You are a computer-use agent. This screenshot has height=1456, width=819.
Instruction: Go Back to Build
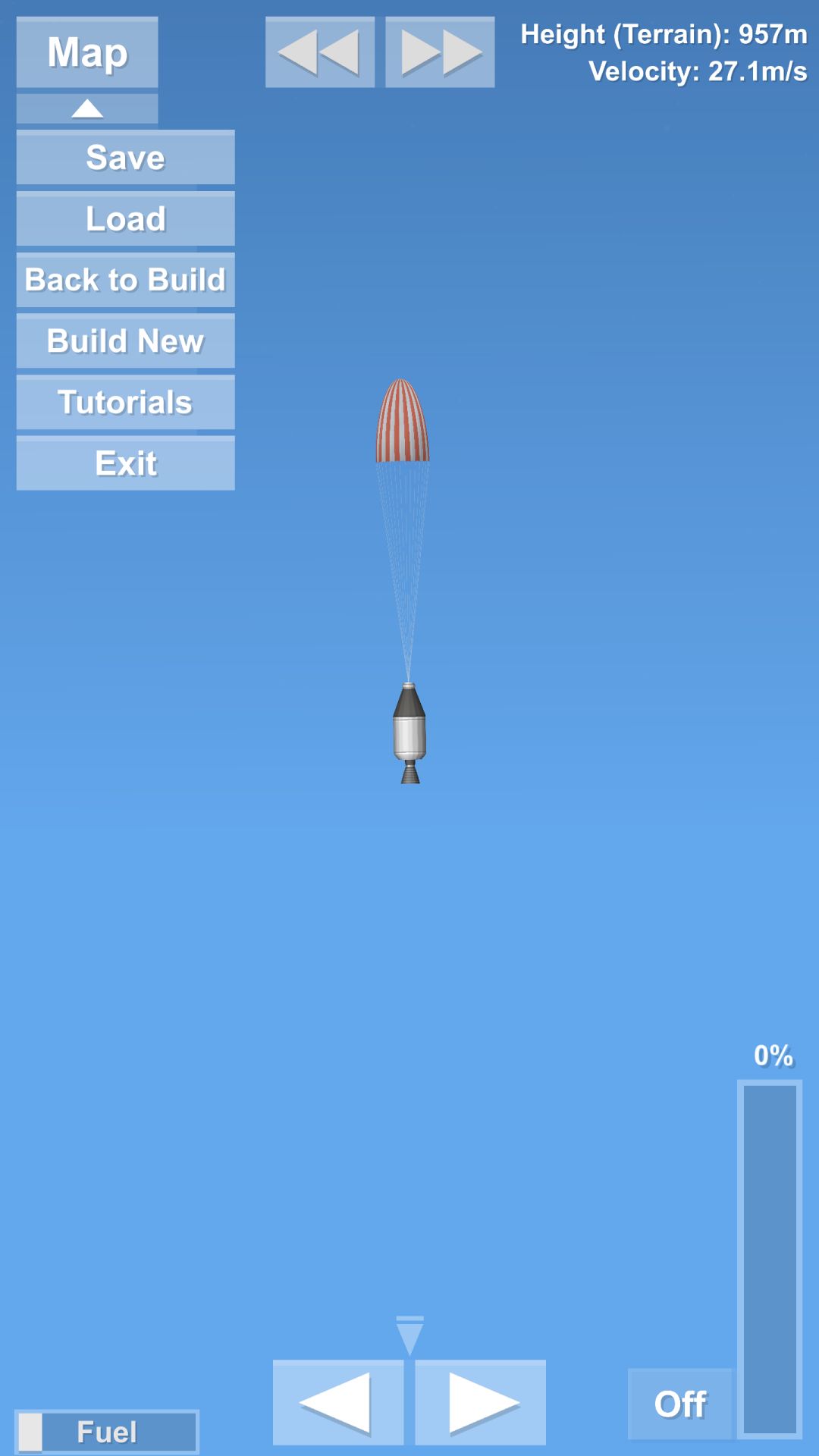click(x=126, y=280)
